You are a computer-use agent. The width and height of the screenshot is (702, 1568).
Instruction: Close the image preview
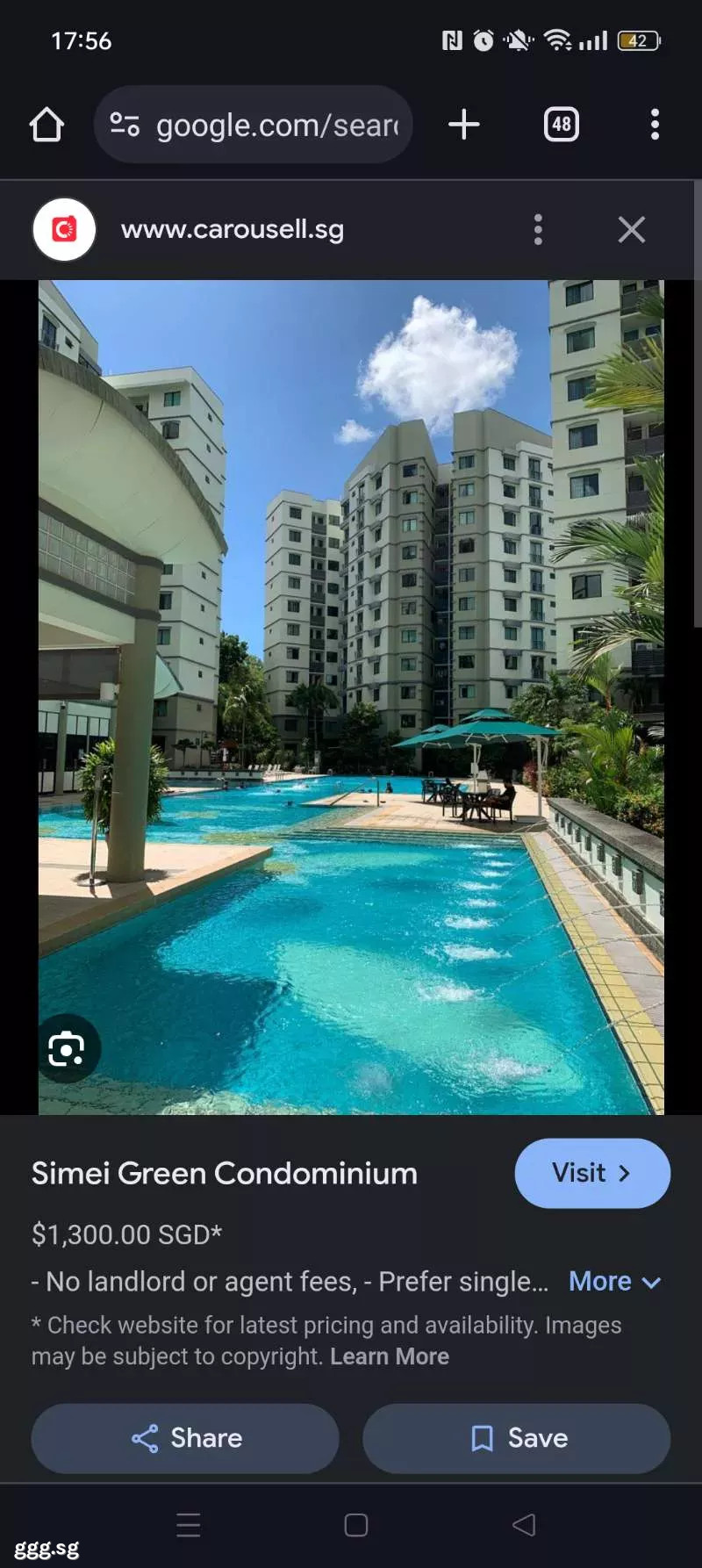click(x=632, y=230)
